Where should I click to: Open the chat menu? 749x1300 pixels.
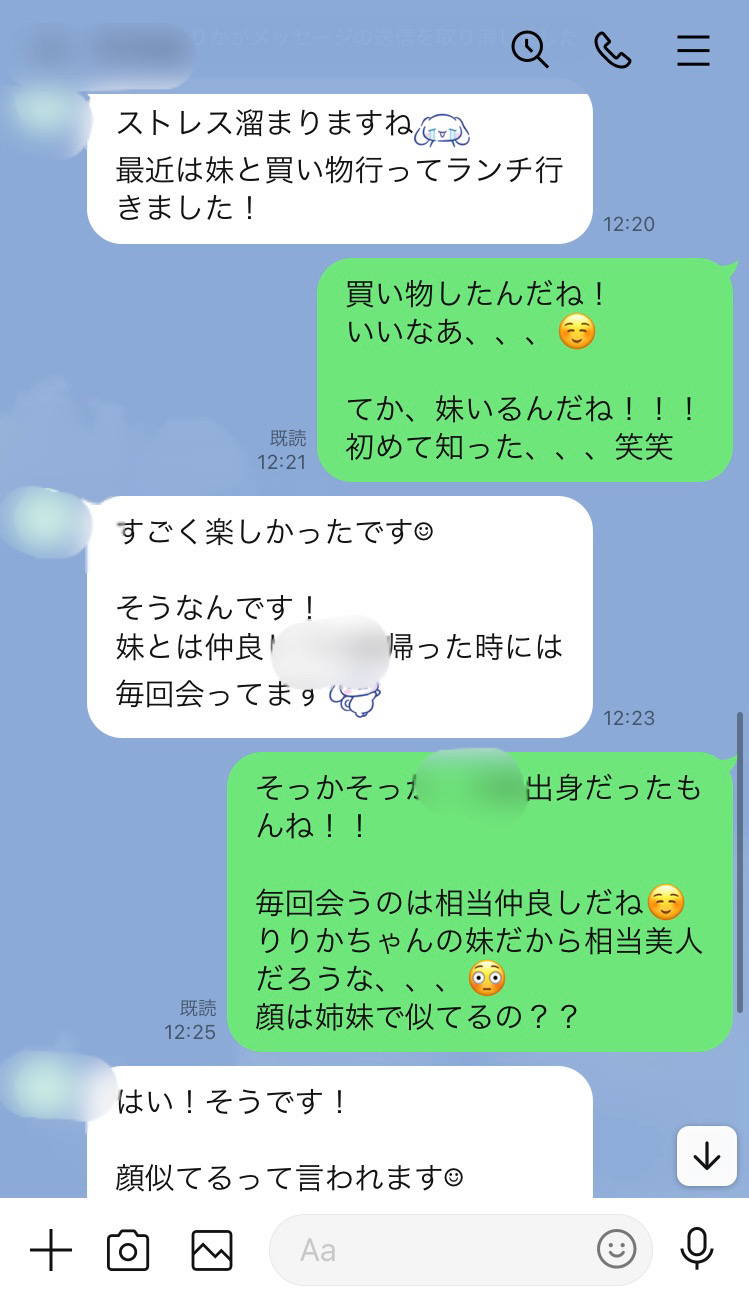693,50
